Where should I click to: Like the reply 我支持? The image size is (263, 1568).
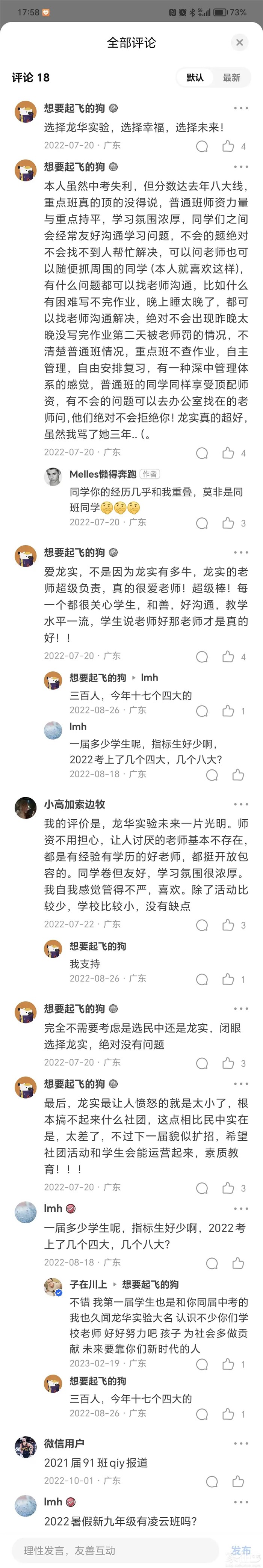coord(228,979)
